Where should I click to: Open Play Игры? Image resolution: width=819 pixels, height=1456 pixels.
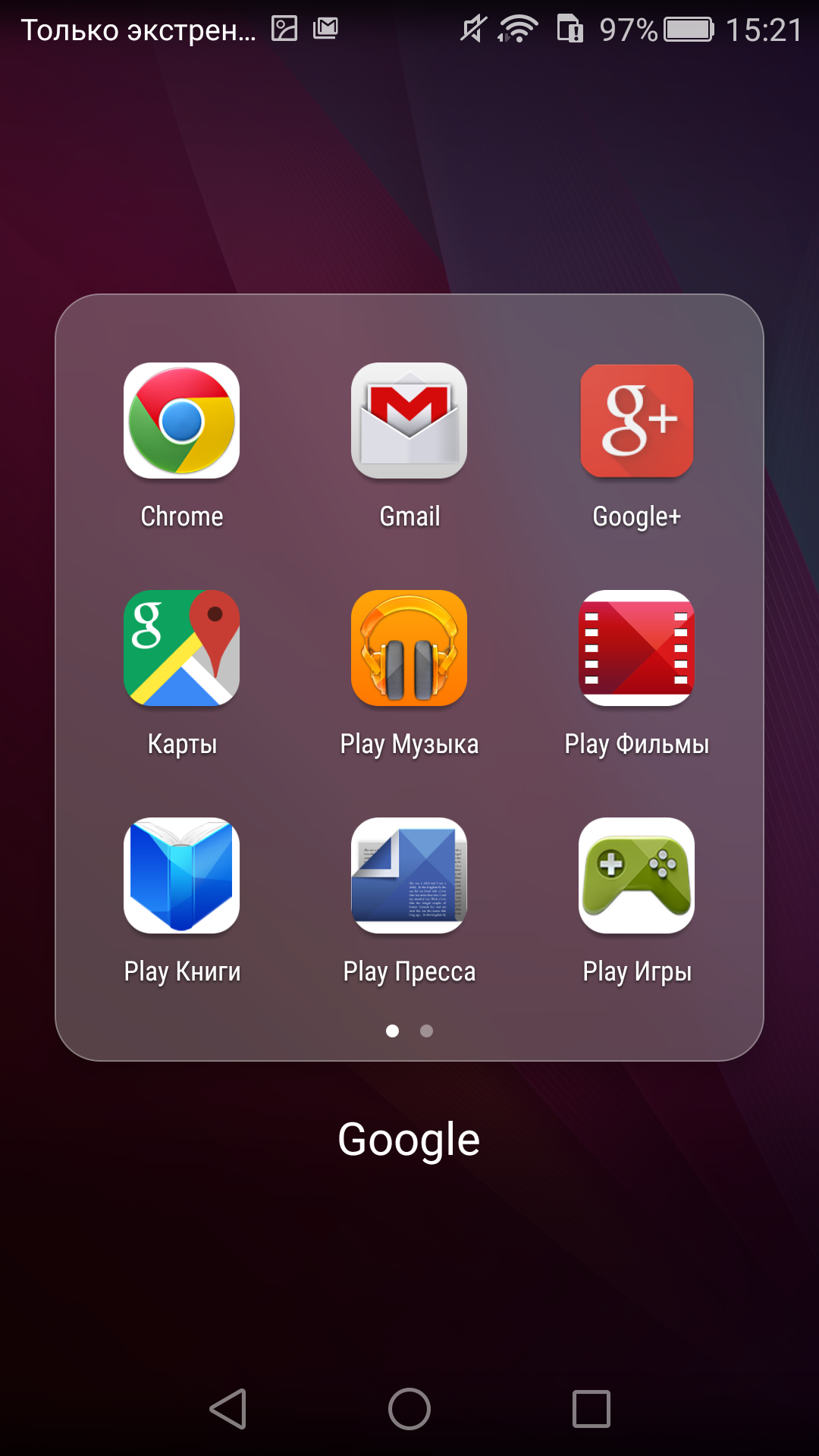[637, 876]
